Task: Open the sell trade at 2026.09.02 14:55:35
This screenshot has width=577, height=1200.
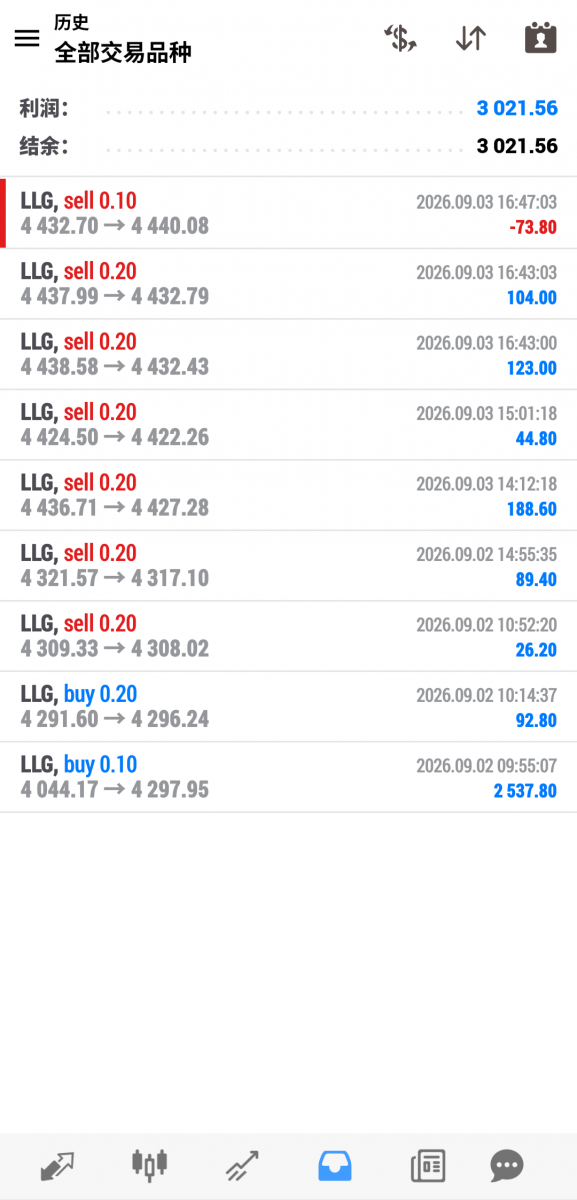Action: pyautogui.click(x=288, y=566)
